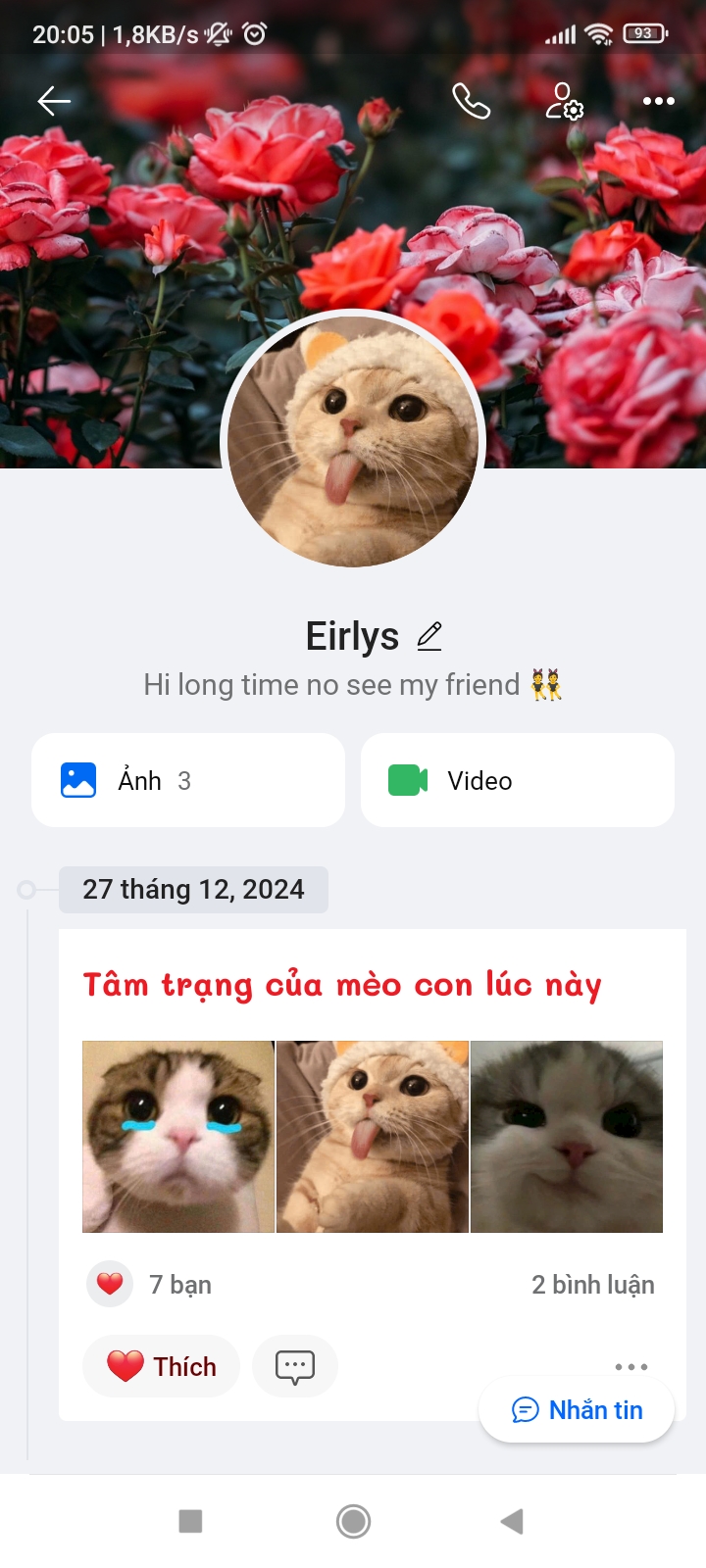Tap Nhắn tin to message Eirlys
This screenshot has width=706, height=1568.
577,1410
